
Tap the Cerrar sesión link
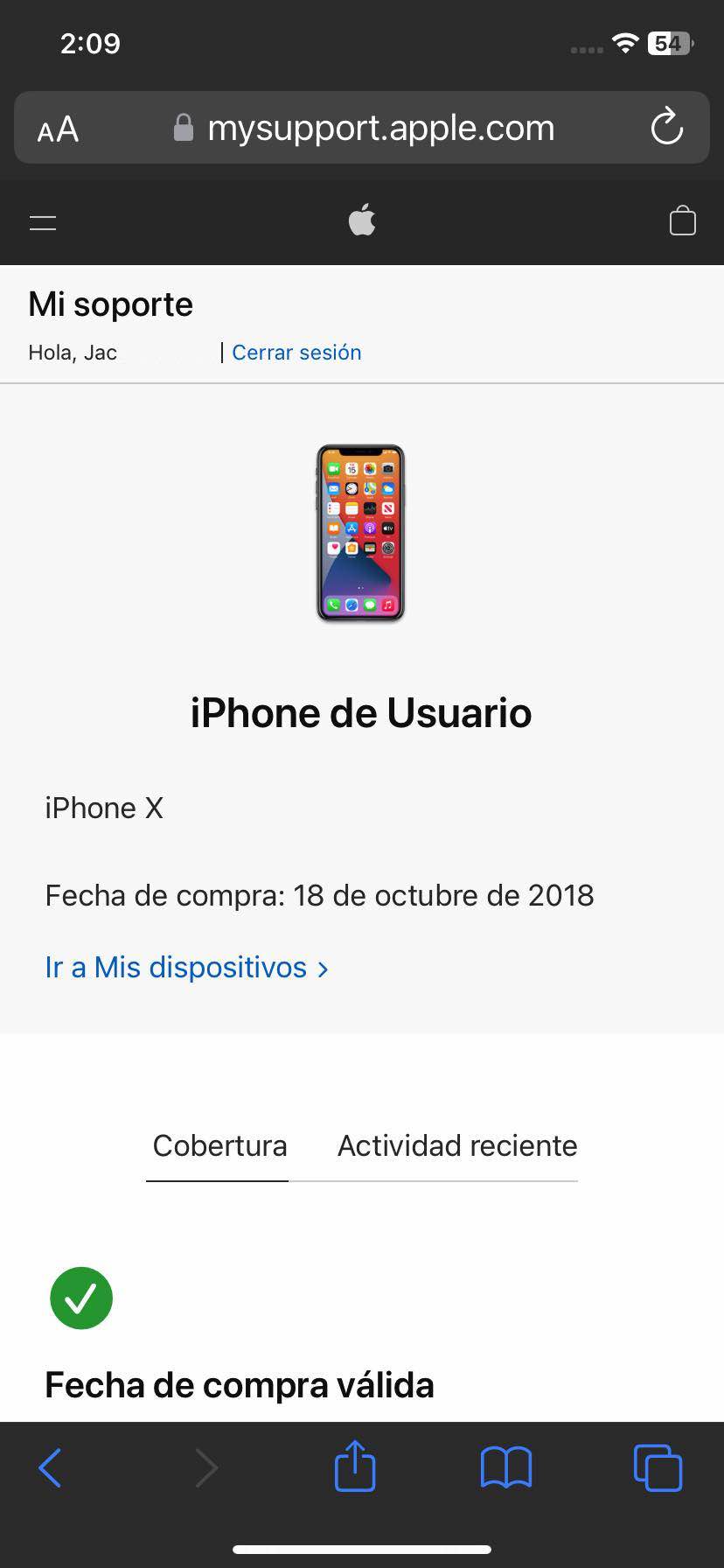(296, 352)
